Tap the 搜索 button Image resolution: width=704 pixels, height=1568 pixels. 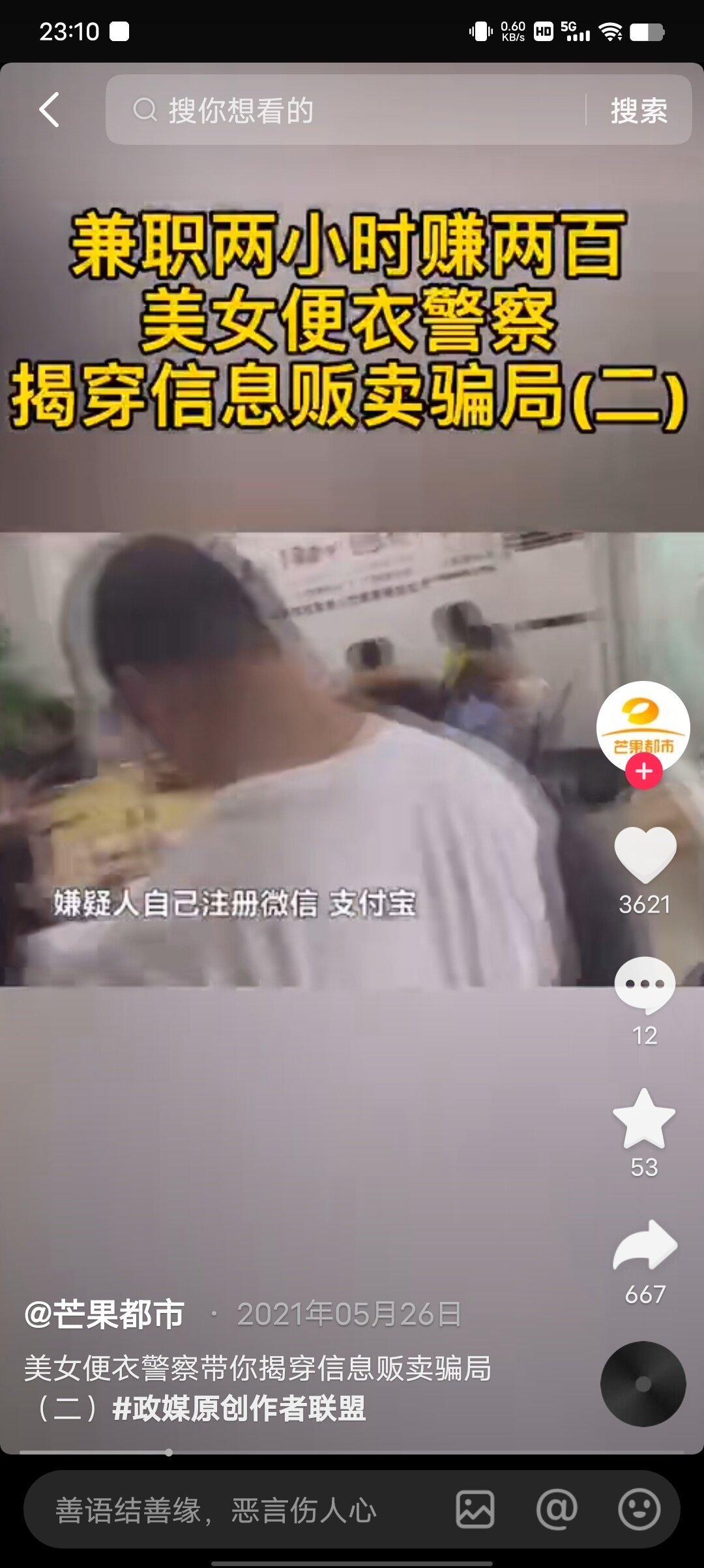click(x=639, y=110)
